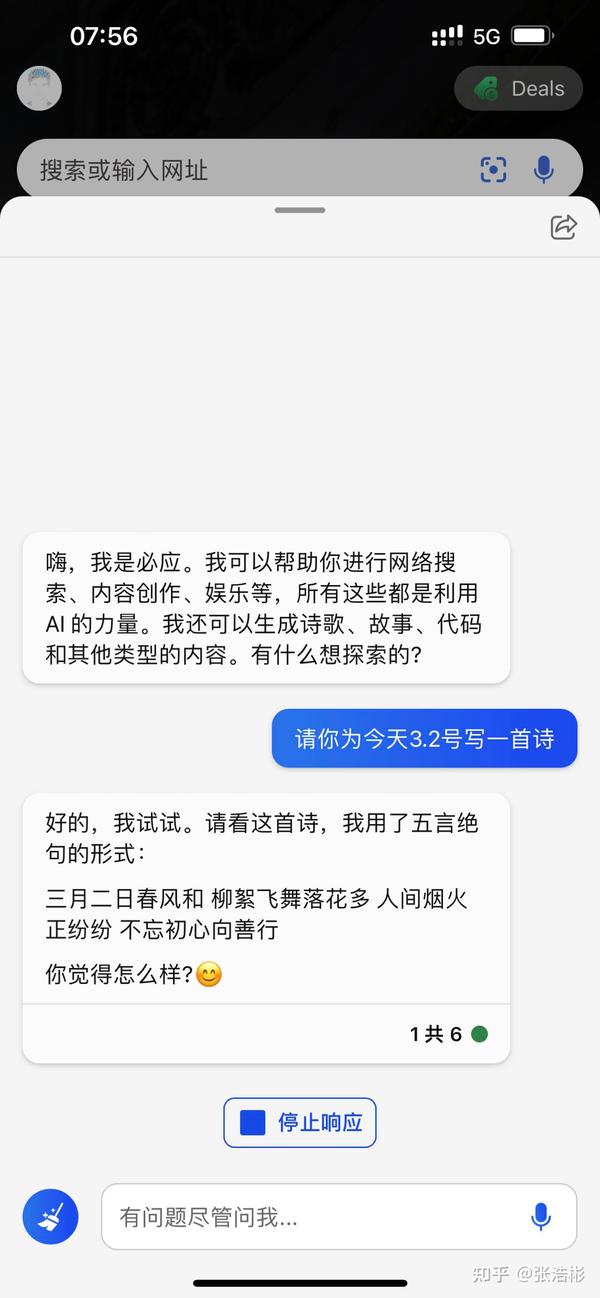The height and width of the screenshot is (1298, 600).
Task: Share this Bing chat conversation
Action: (564, 227)
